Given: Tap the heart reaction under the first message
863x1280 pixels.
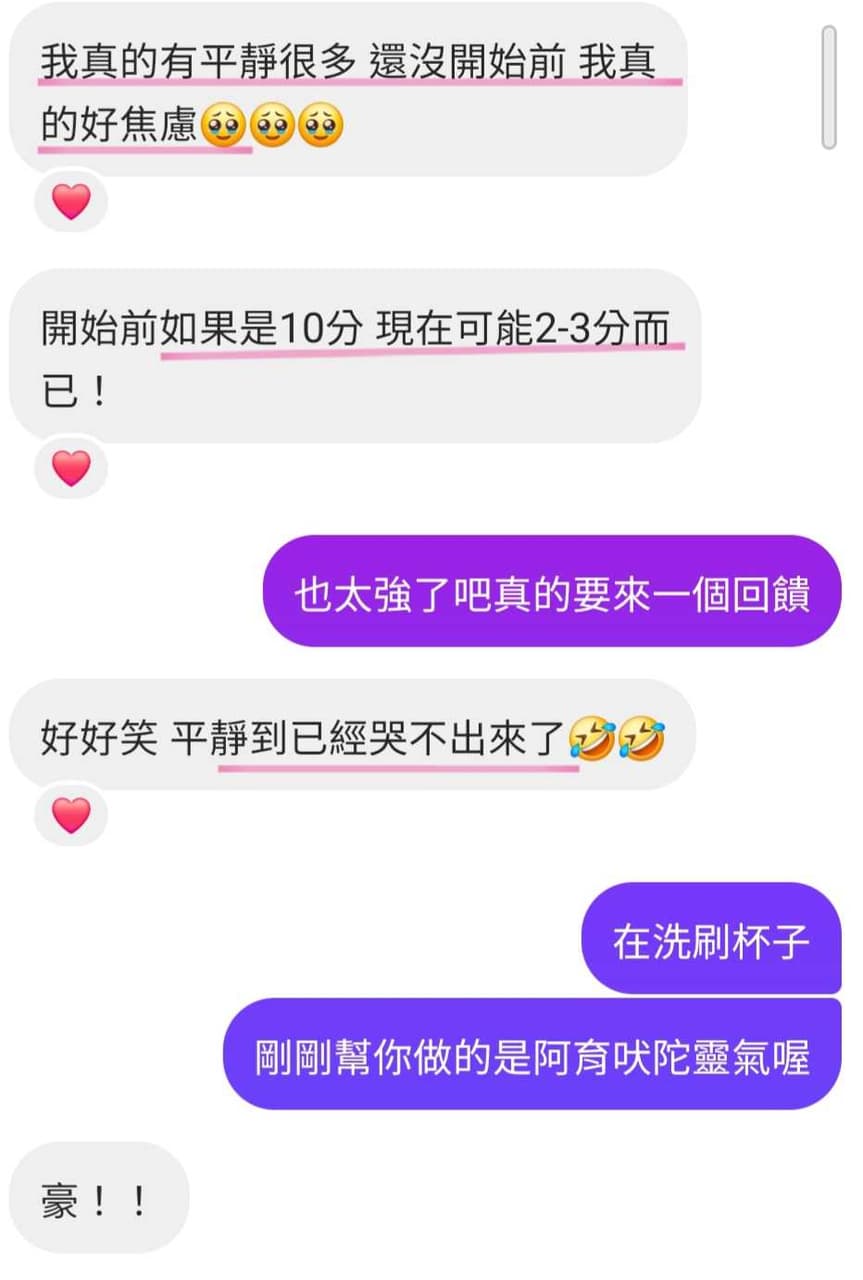Looking at the screenshot, I should [70, 201].
